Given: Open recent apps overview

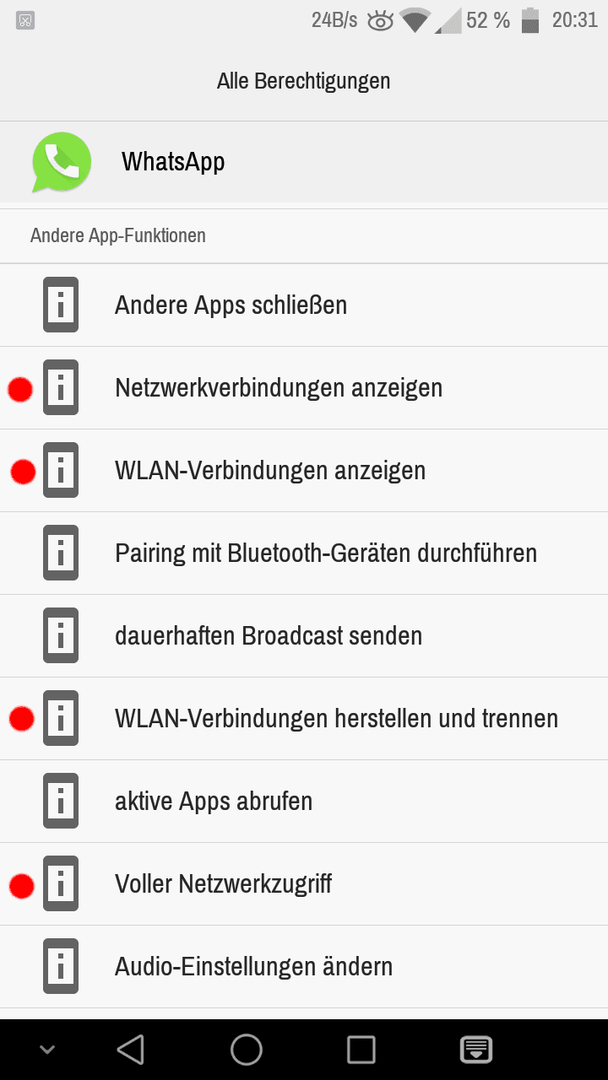Looking at the screenshot, I should (x=361, y=1050).
